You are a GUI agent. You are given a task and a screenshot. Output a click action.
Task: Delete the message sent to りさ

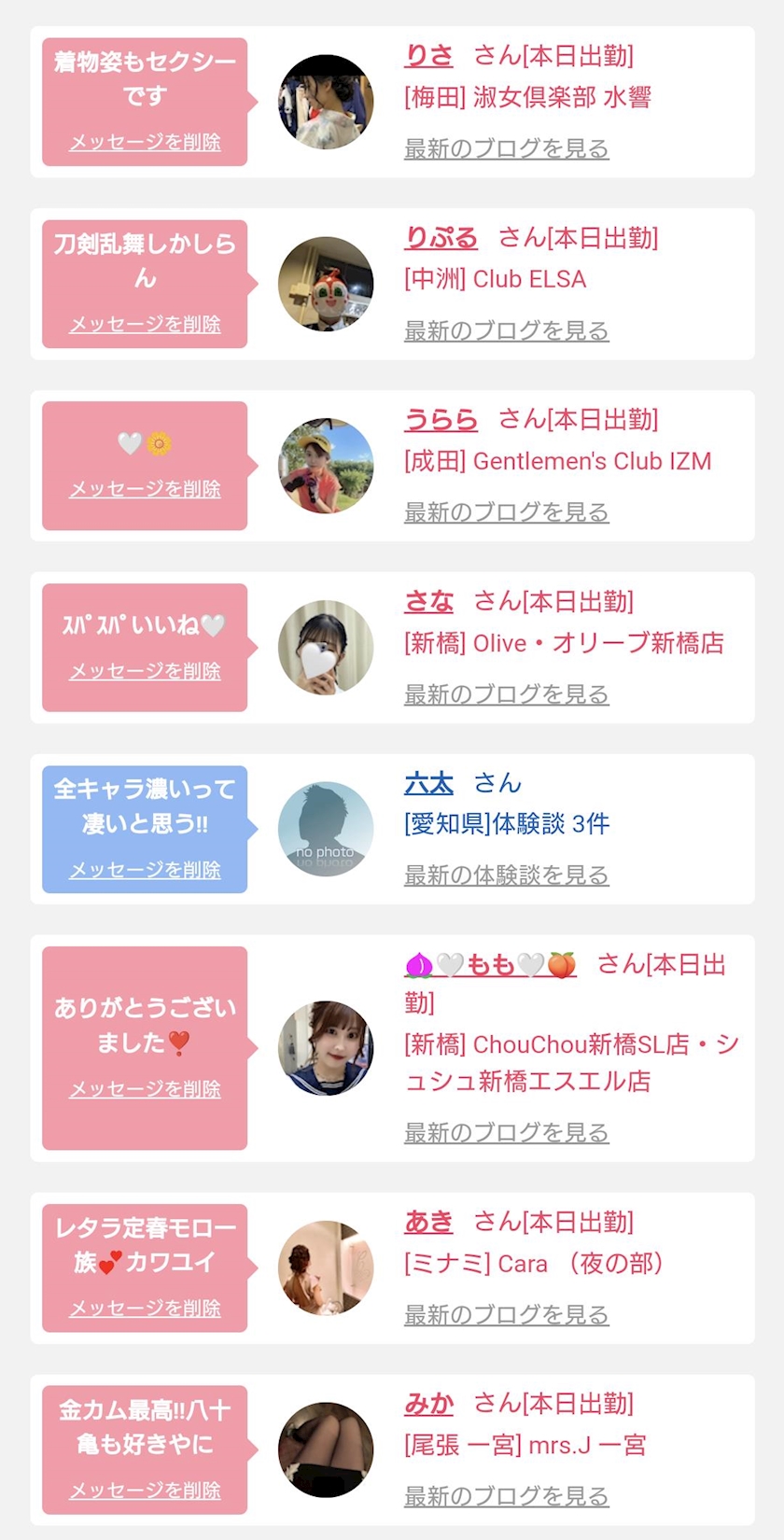click(145, 142)
